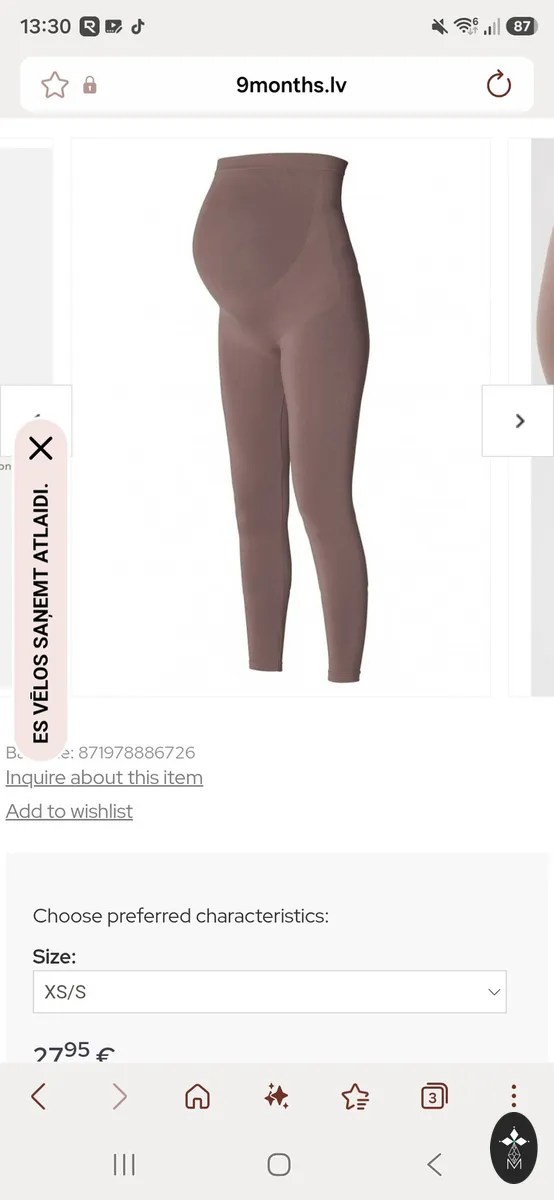Viewport: 554px width, 1200px height.
Task: View the three open tabs
Action: pos(434,1097)
